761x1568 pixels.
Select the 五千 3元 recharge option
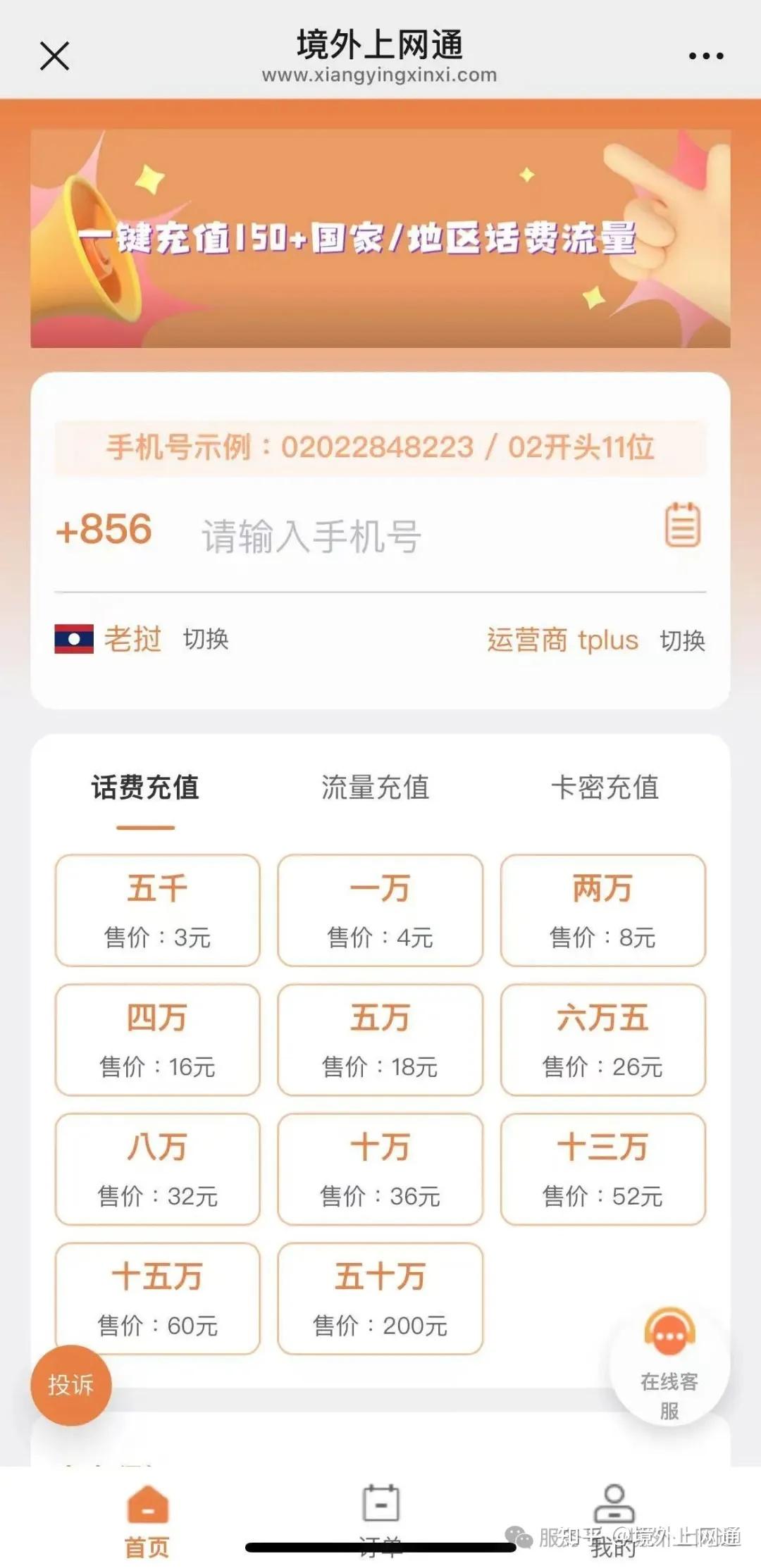pyautogui.click(x=156, y=910)
